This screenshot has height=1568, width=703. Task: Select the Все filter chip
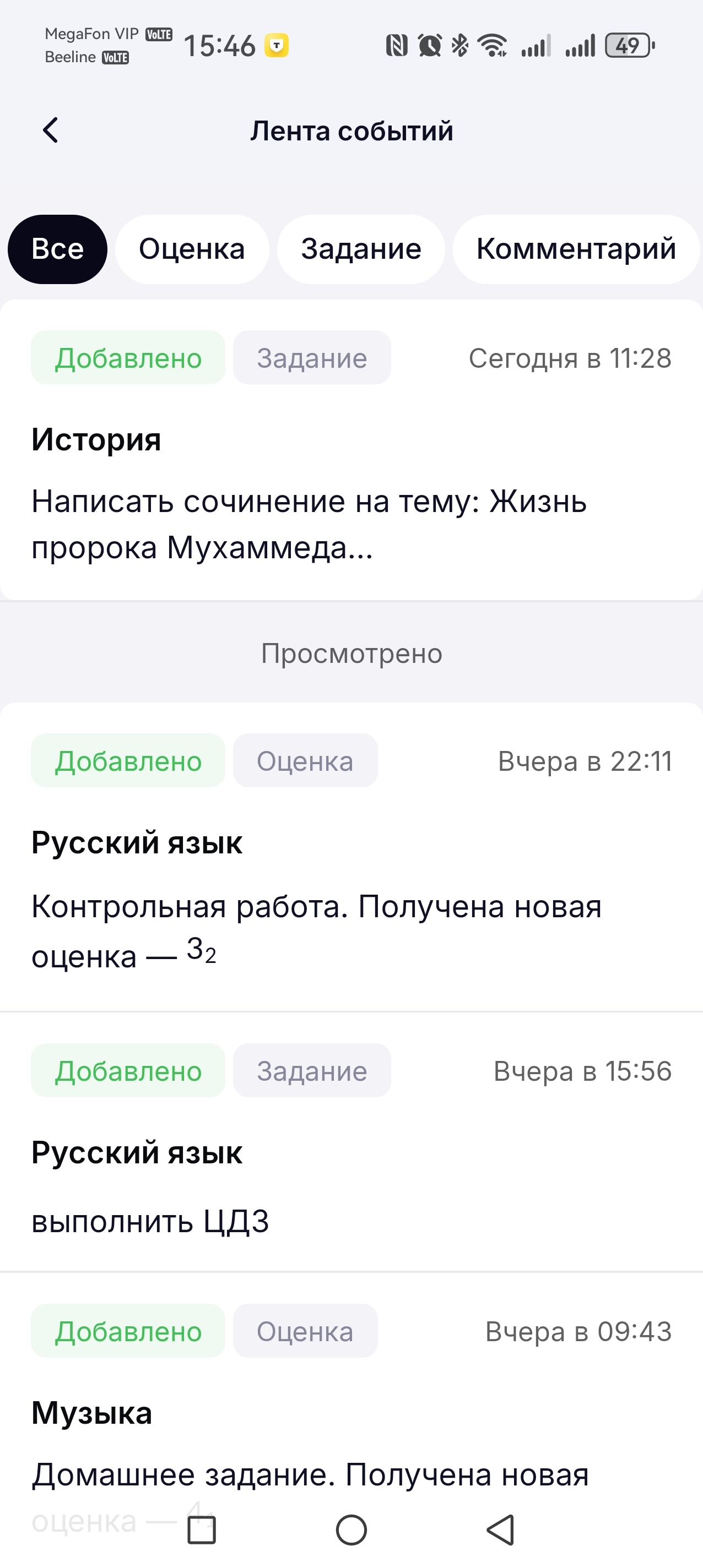tap(57, 249)
